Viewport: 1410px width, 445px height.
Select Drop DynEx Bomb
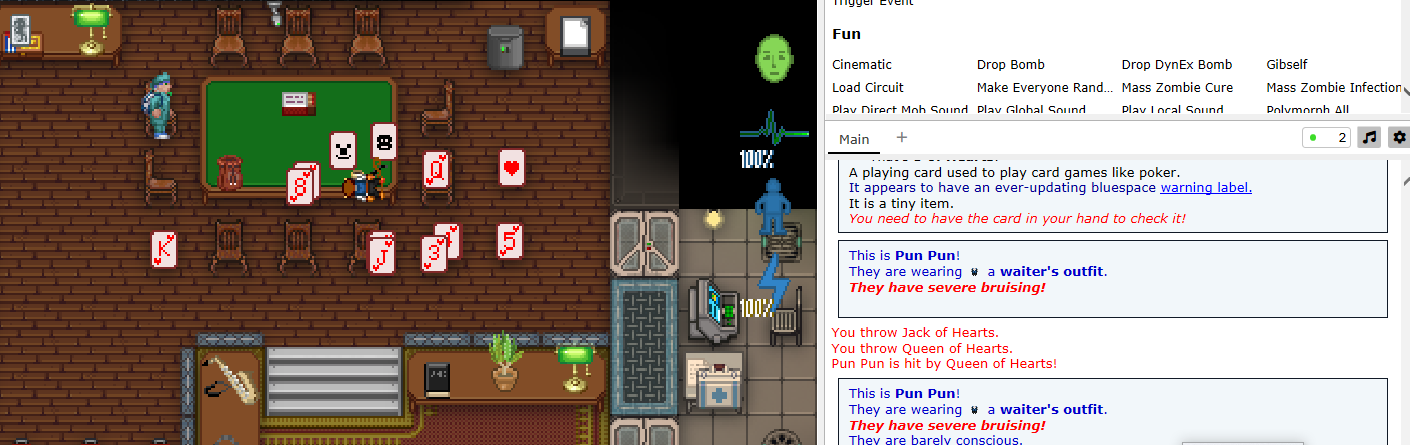click(1176, 65)
